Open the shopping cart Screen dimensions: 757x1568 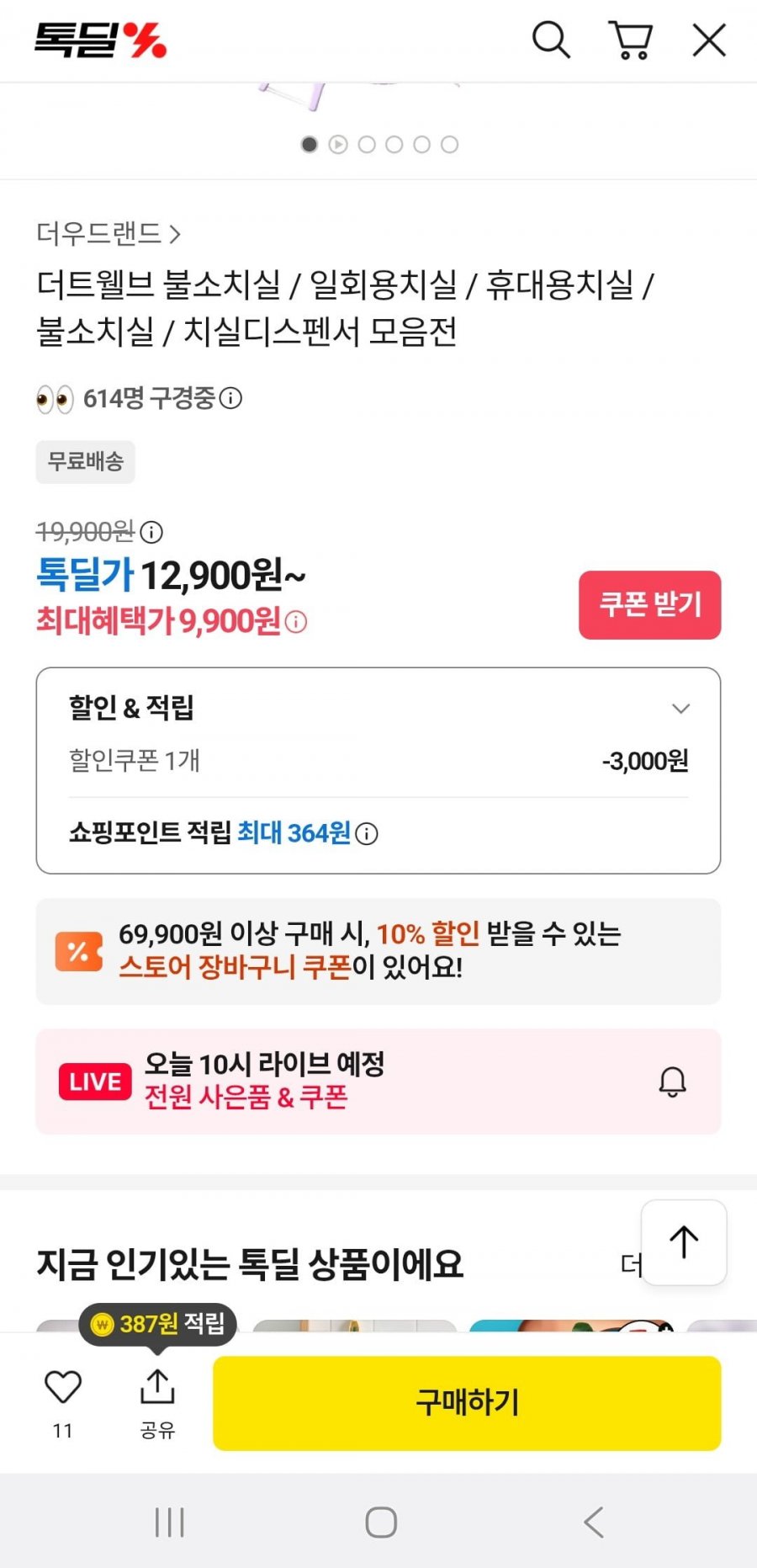click(630, 40)
